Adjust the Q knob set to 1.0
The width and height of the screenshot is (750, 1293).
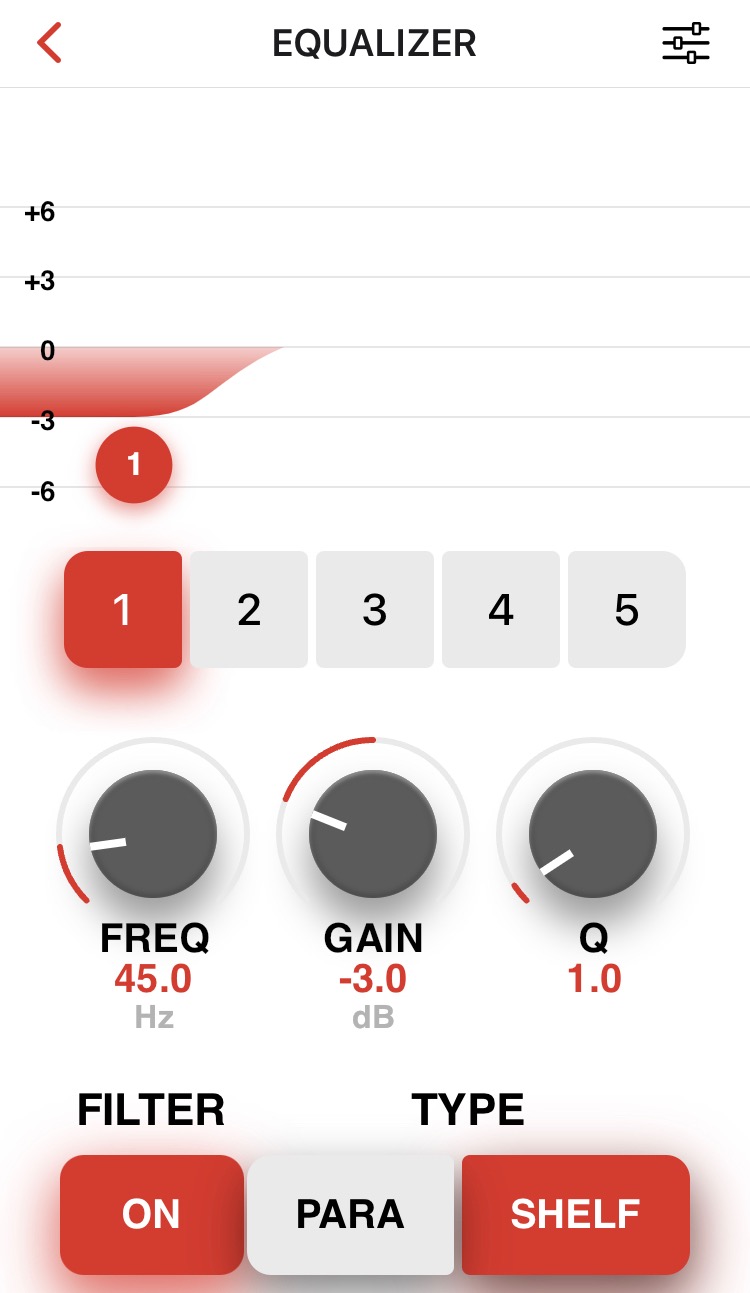point(595,834)
